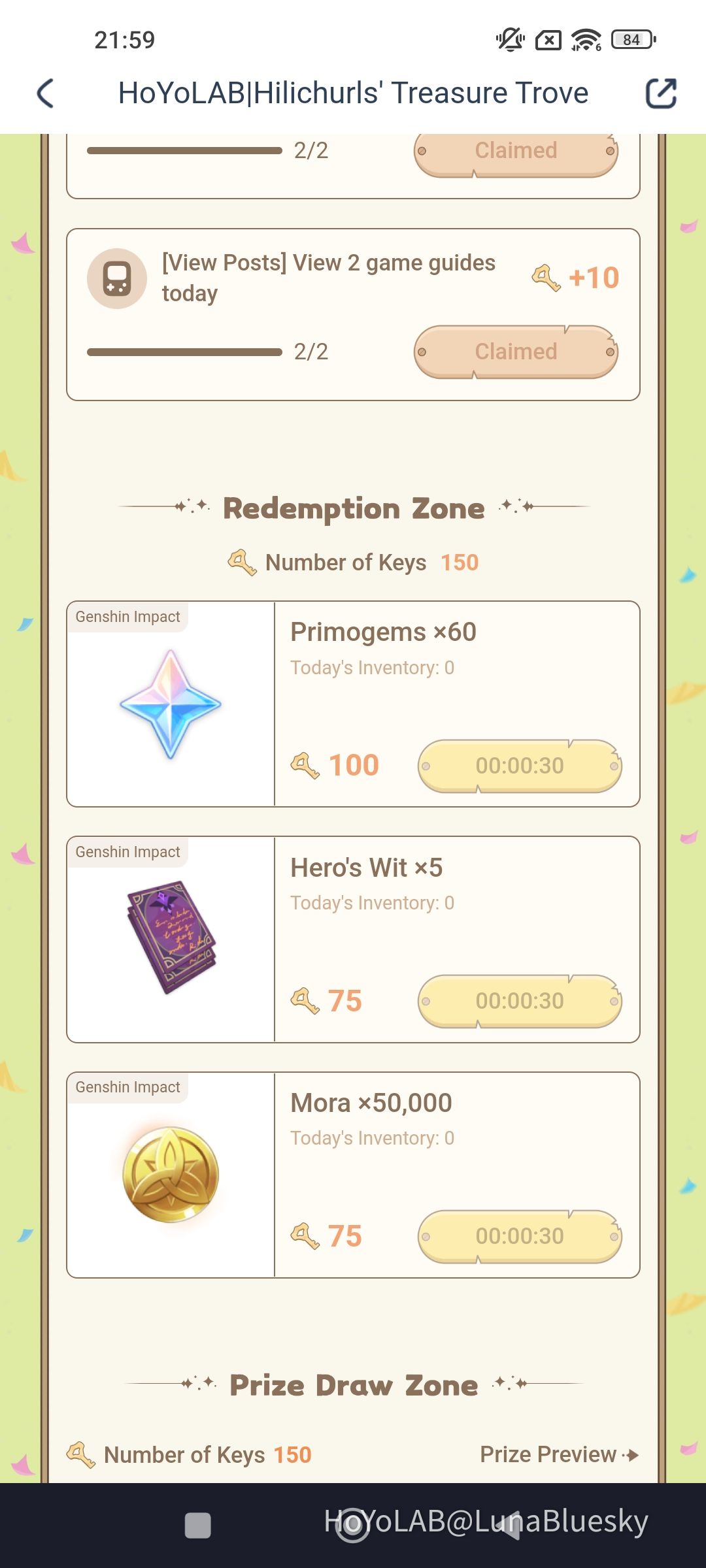Open the share icon in the header
706x1568 pixels.
(660, 93)
